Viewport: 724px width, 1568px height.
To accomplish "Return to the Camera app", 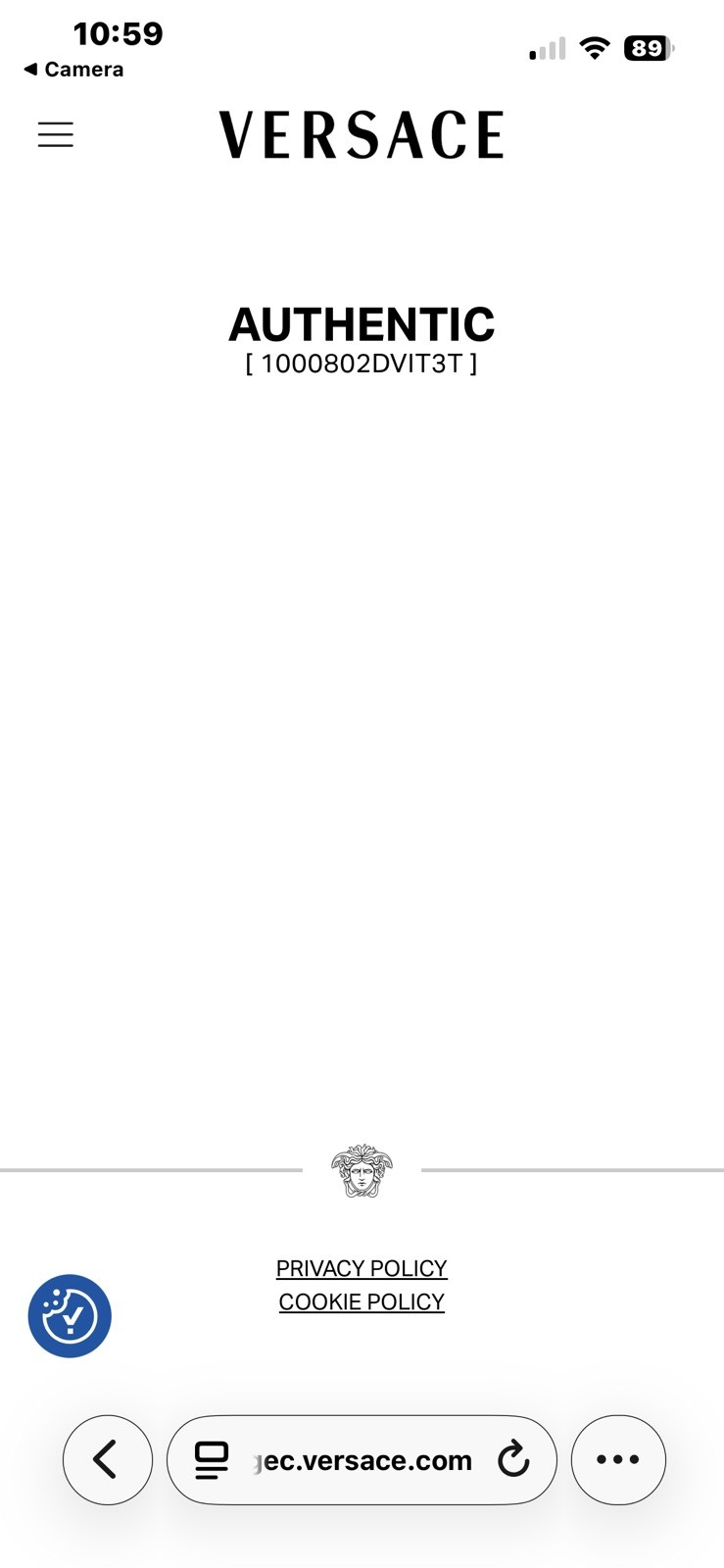I will pyautogui.click(x=73, y=70).
